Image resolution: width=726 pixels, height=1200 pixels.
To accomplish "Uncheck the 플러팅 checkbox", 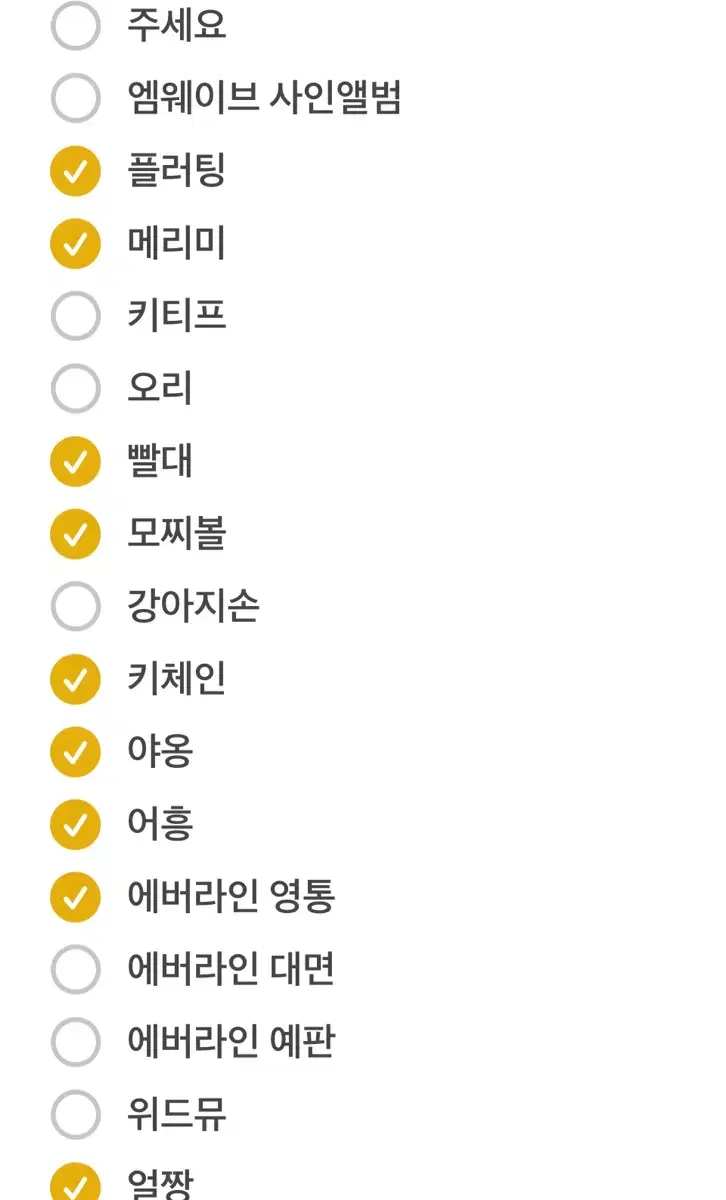I will coord(75,170).
